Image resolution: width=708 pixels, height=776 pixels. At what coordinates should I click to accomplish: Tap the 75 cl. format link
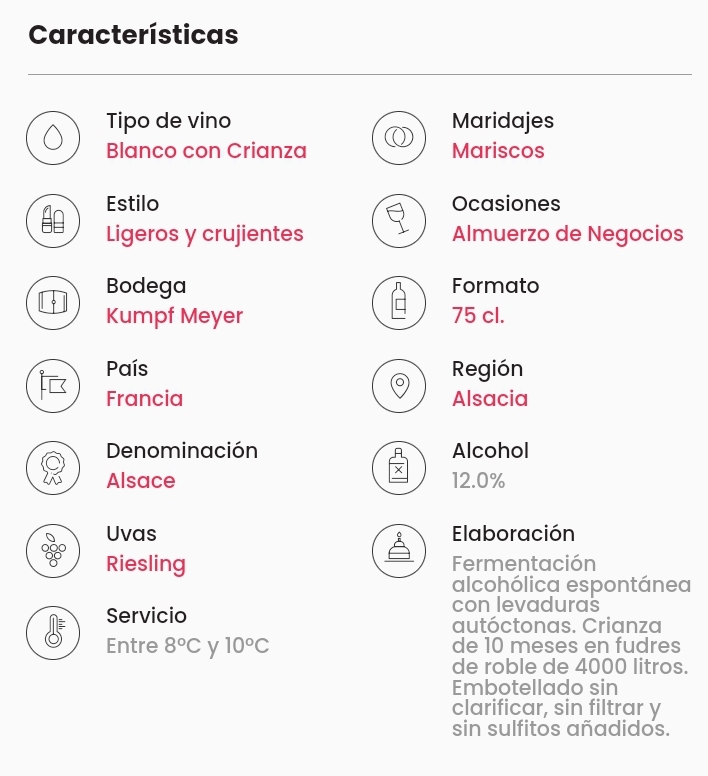478,316
